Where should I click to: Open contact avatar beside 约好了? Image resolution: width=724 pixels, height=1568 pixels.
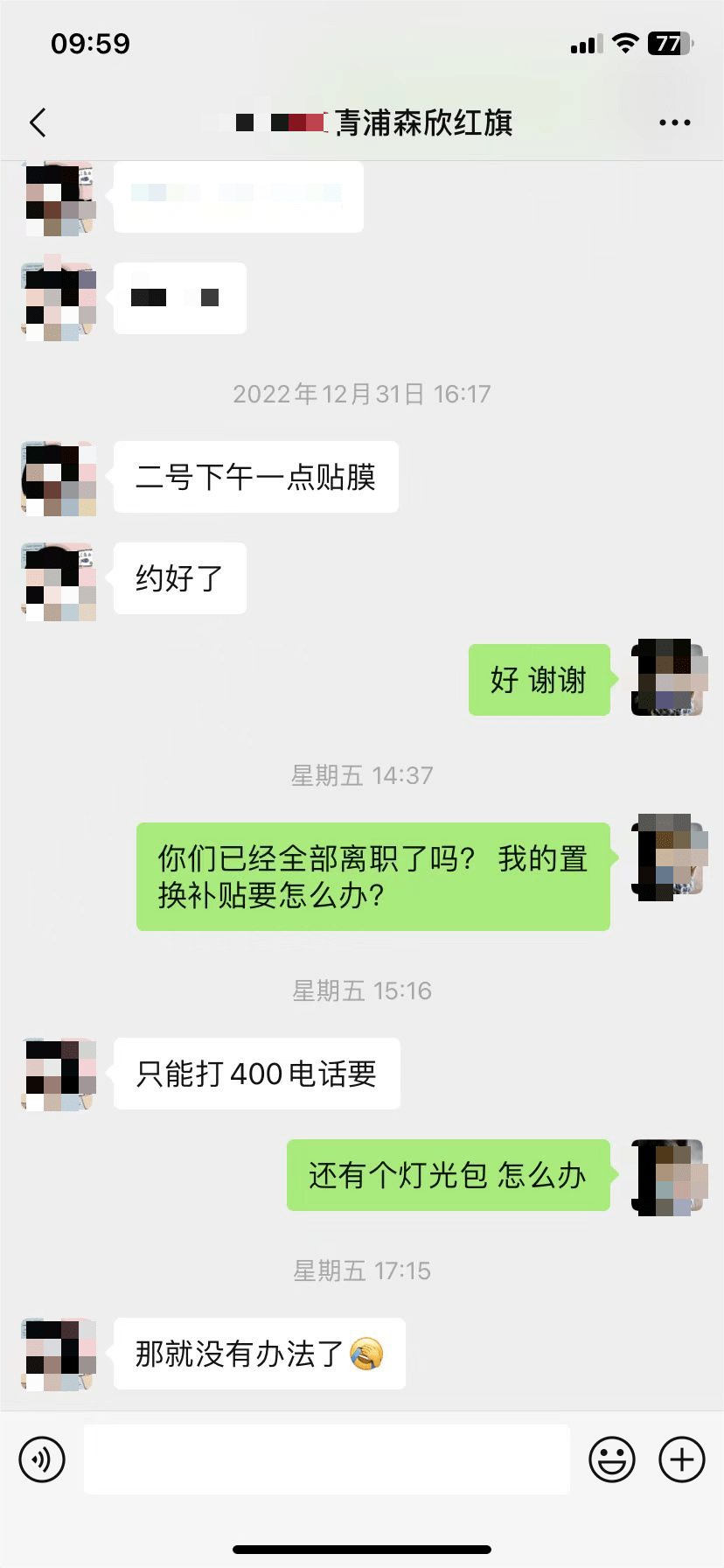coord(59,580)
